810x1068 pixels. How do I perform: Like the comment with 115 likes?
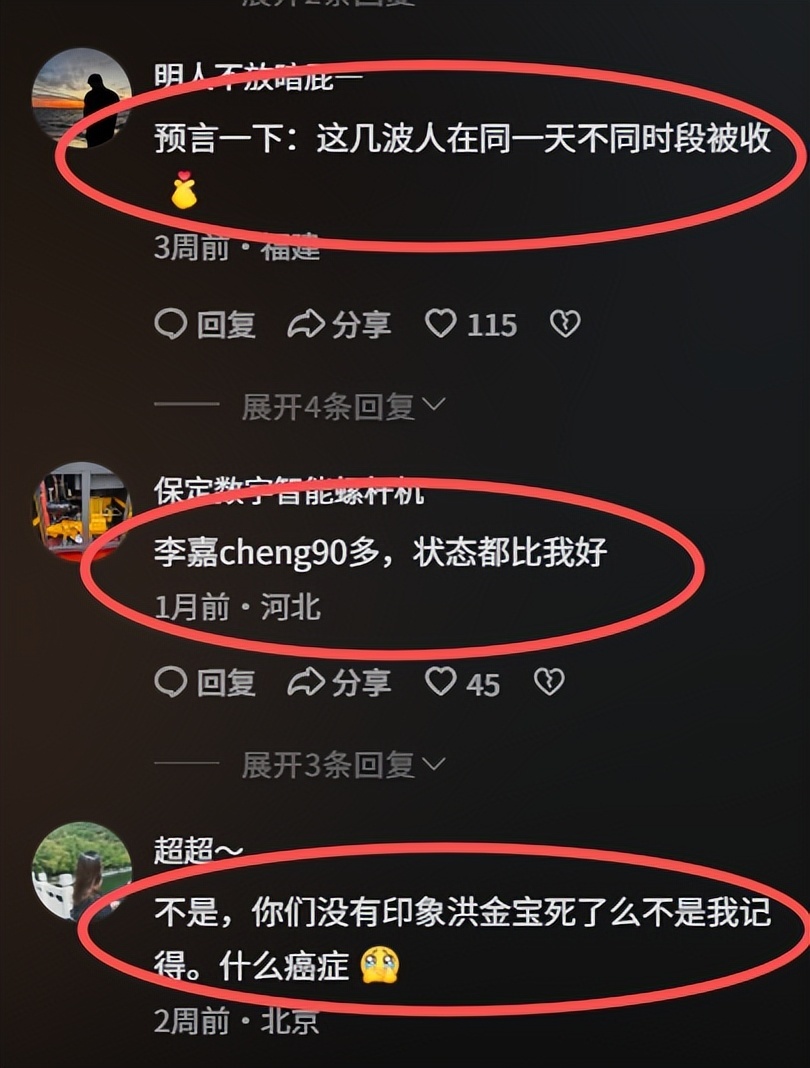[x=471, y=324]
